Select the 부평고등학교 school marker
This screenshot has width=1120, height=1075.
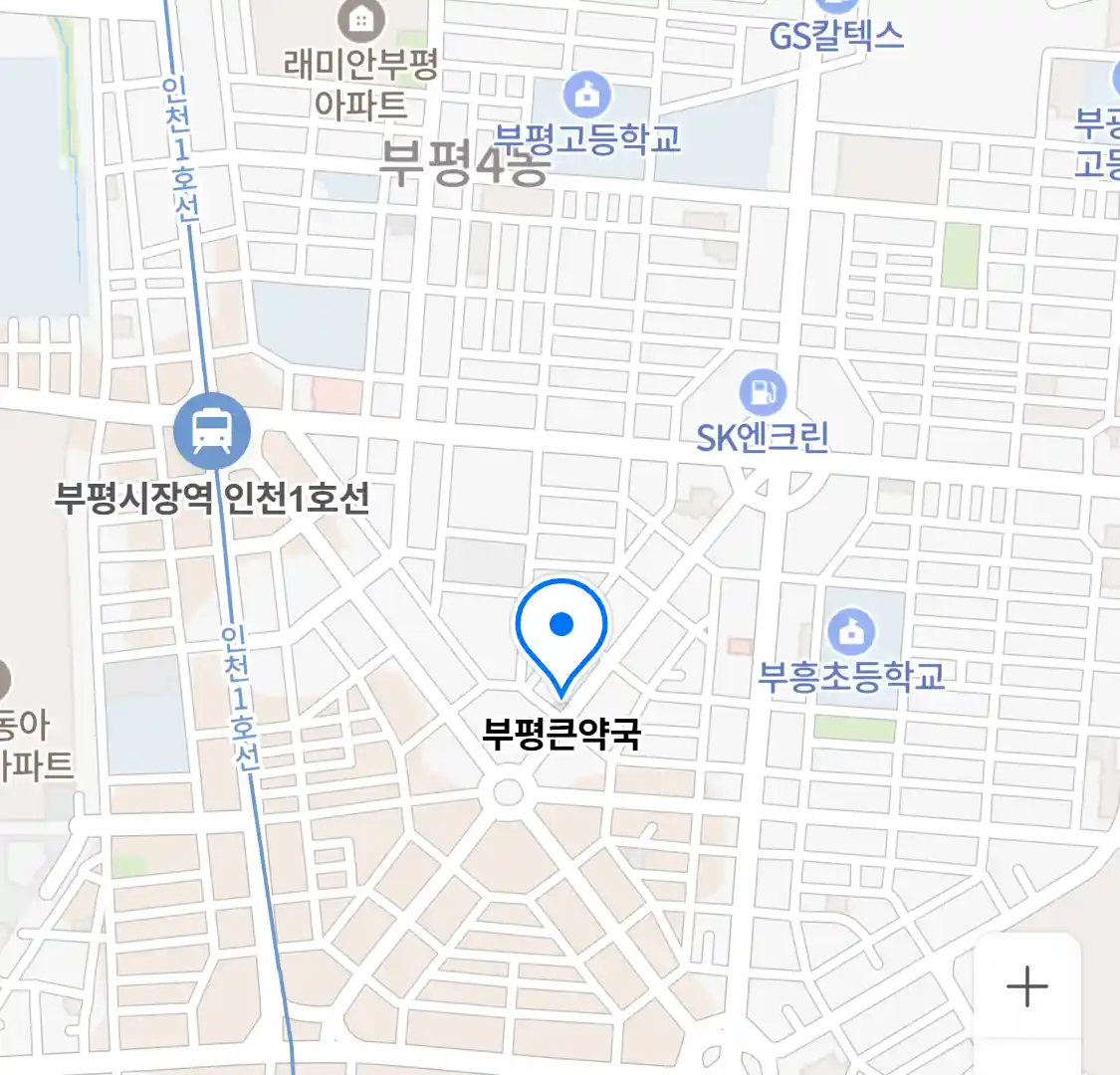(587, 96)
